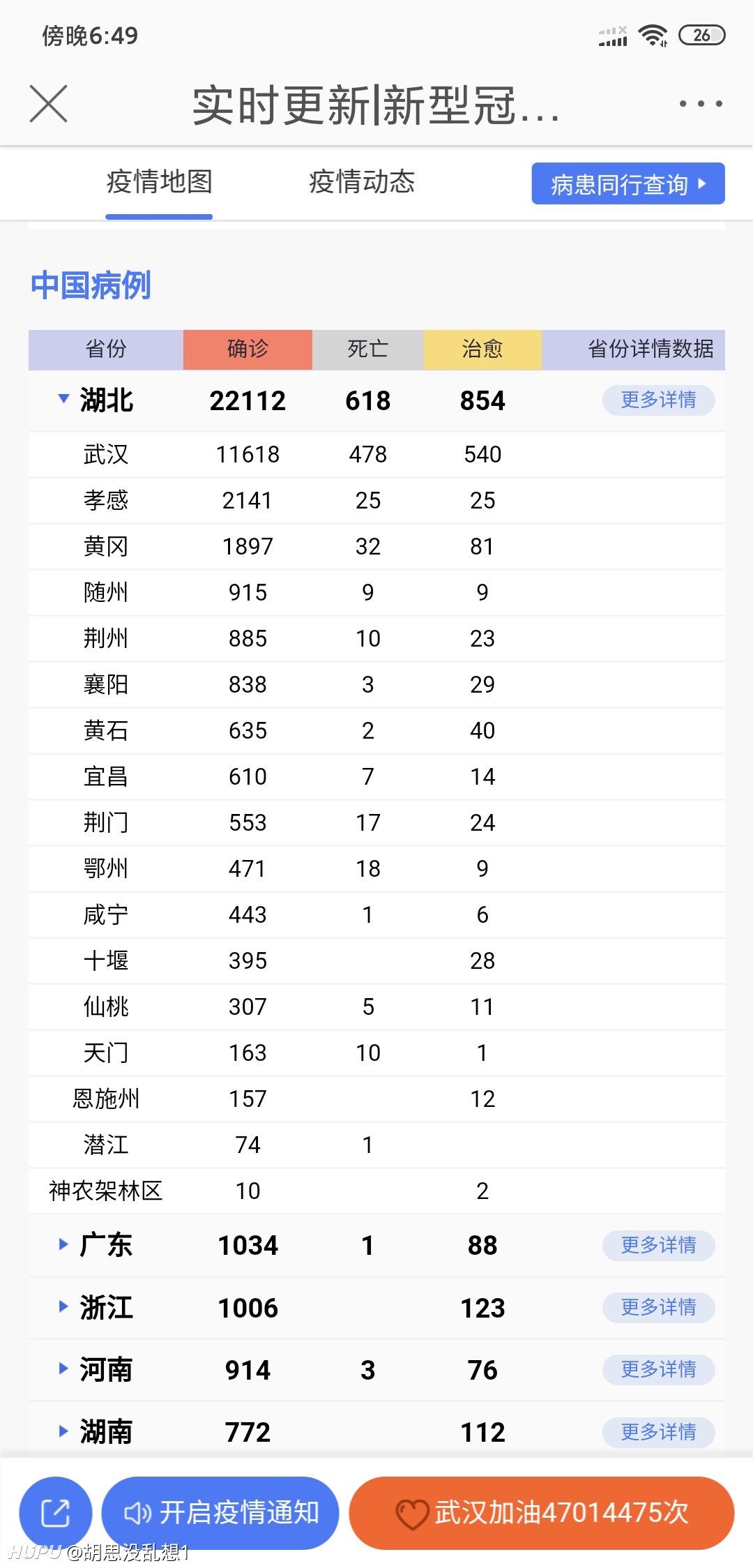Close the page with the X icon
The image size is (753, 1568).
tap(49, 104)
